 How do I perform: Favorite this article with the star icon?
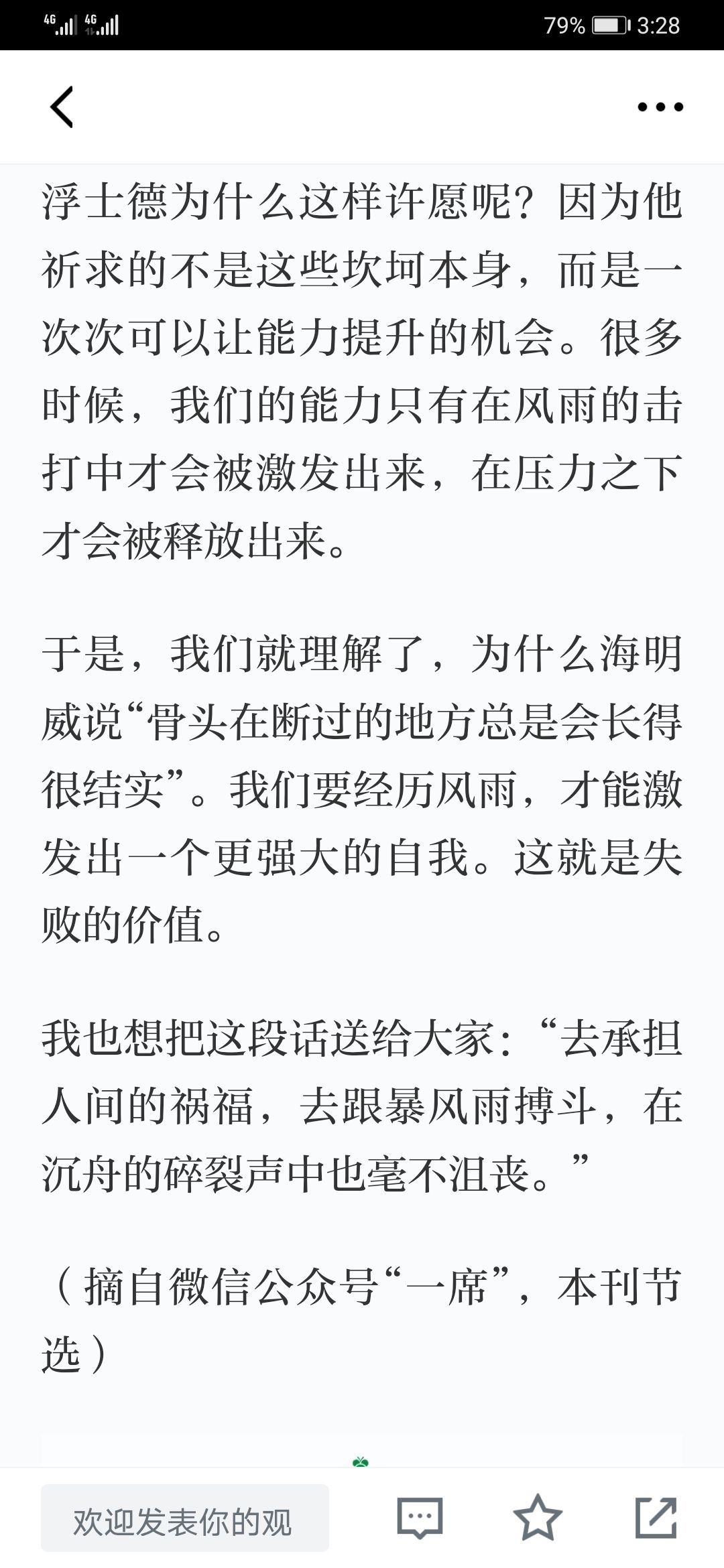pos(538,1517)
